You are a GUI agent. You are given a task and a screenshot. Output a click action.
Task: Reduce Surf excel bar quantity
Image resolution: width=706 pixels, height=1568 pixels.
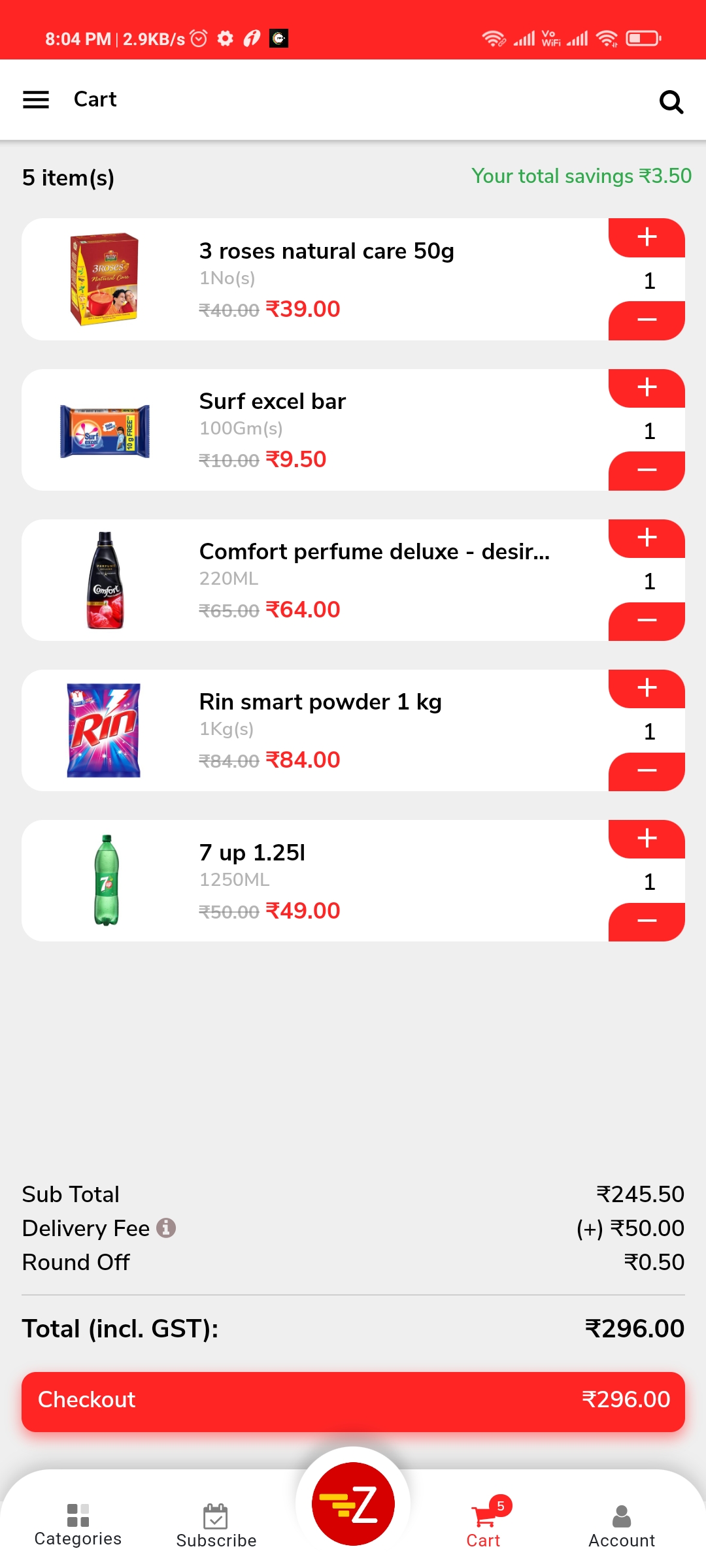[x=647, y=470]
